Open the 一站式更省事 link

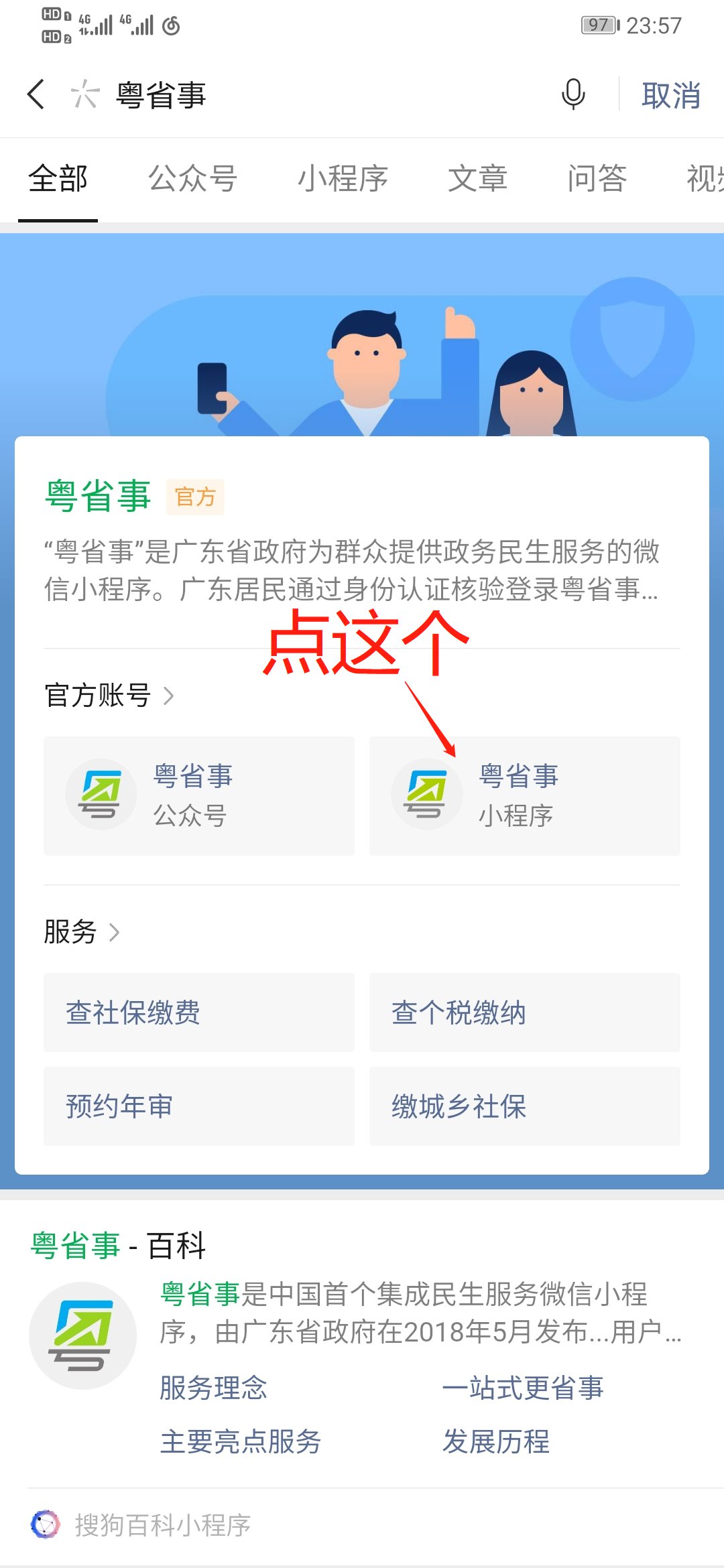click(x=523, y=1388)
